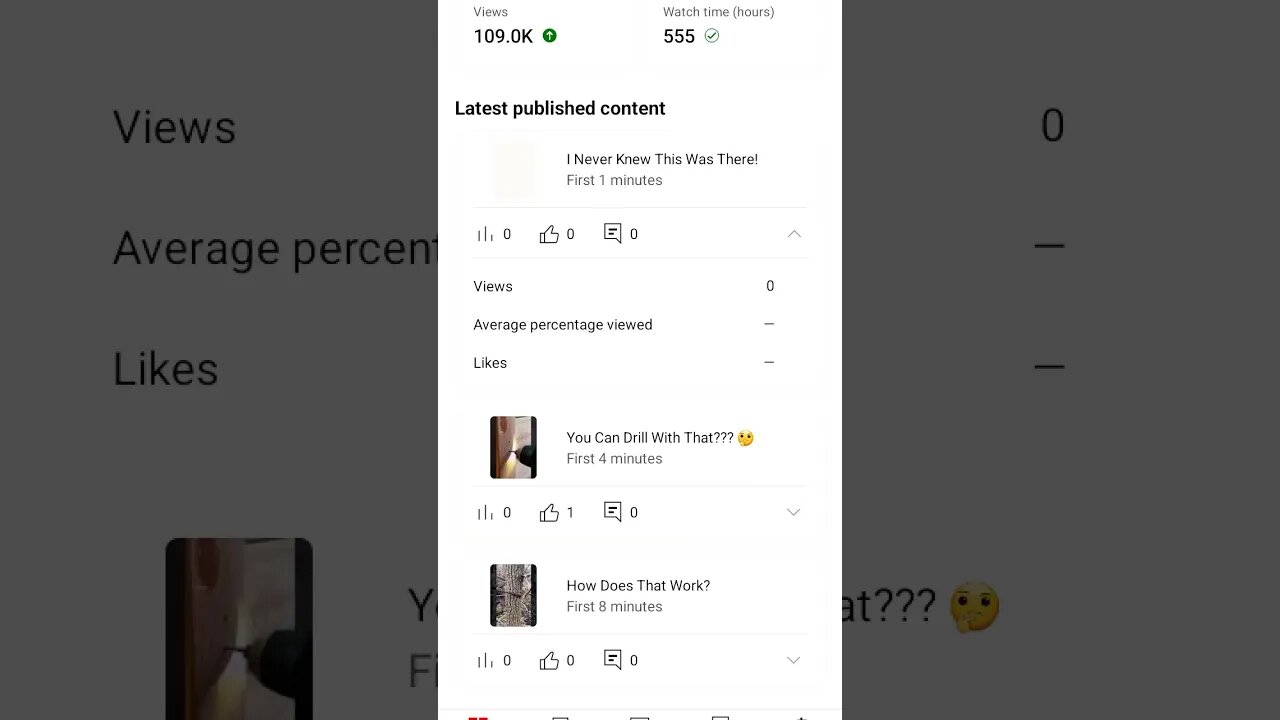
Task: Open video I Never Knew This Was There!
Action: point(661,160)
